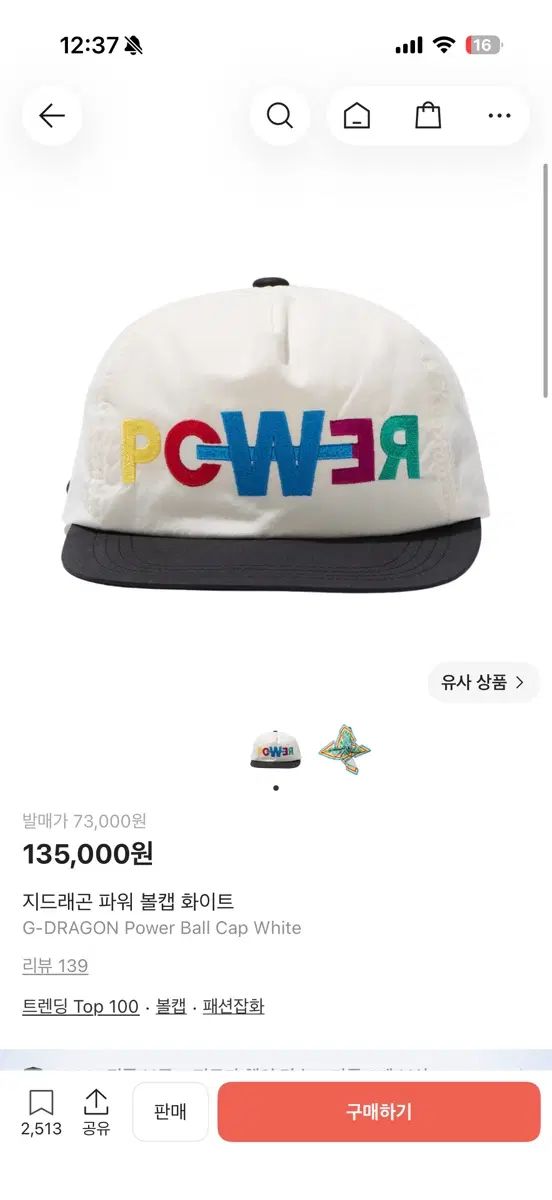Open the 패션잡화 category link
This screenshot has width=552, height=1200.
pyautogui.click(x=233, y=1007)
